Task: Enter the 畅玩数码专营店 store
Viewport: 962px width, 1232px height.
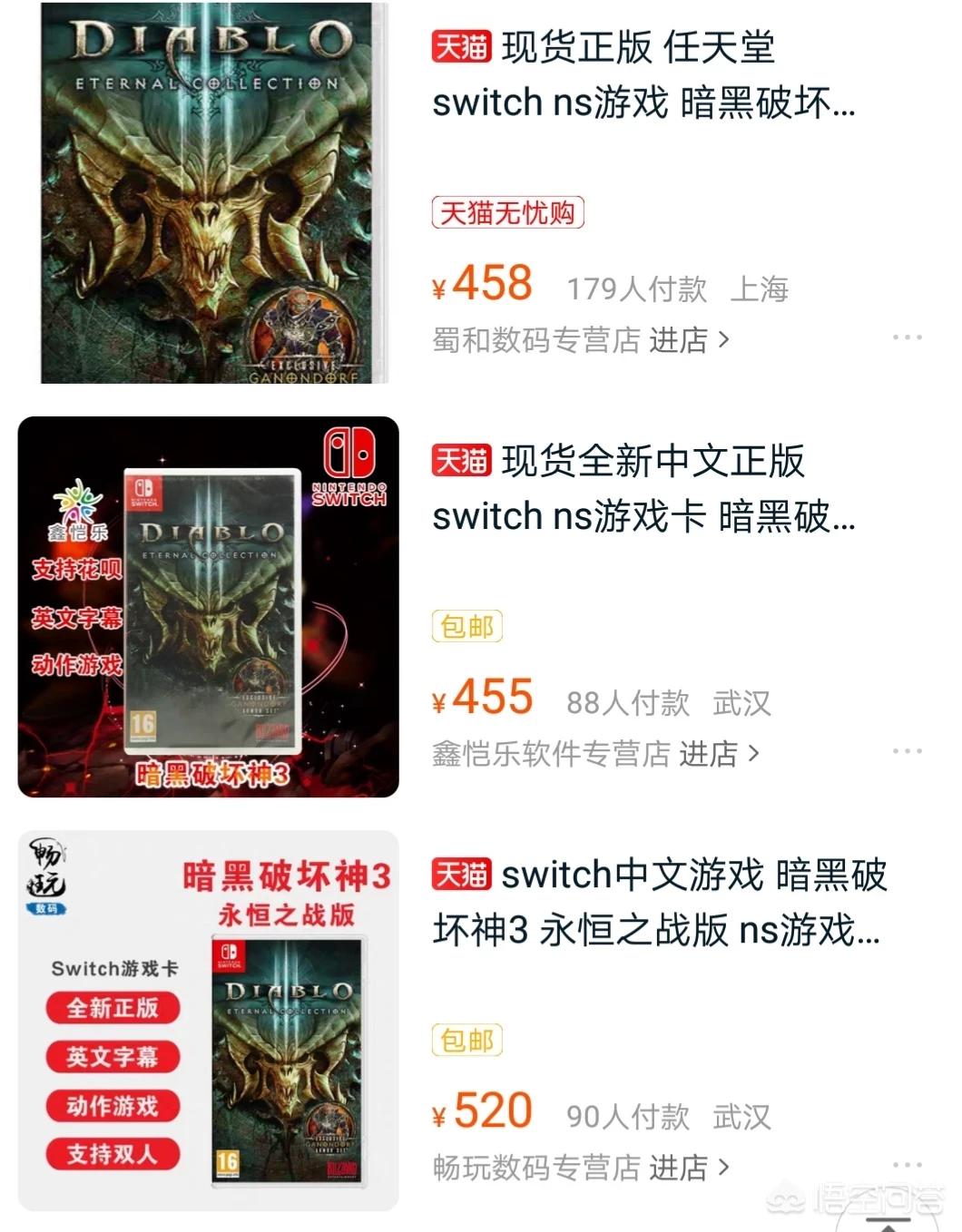Action: 689,1168
